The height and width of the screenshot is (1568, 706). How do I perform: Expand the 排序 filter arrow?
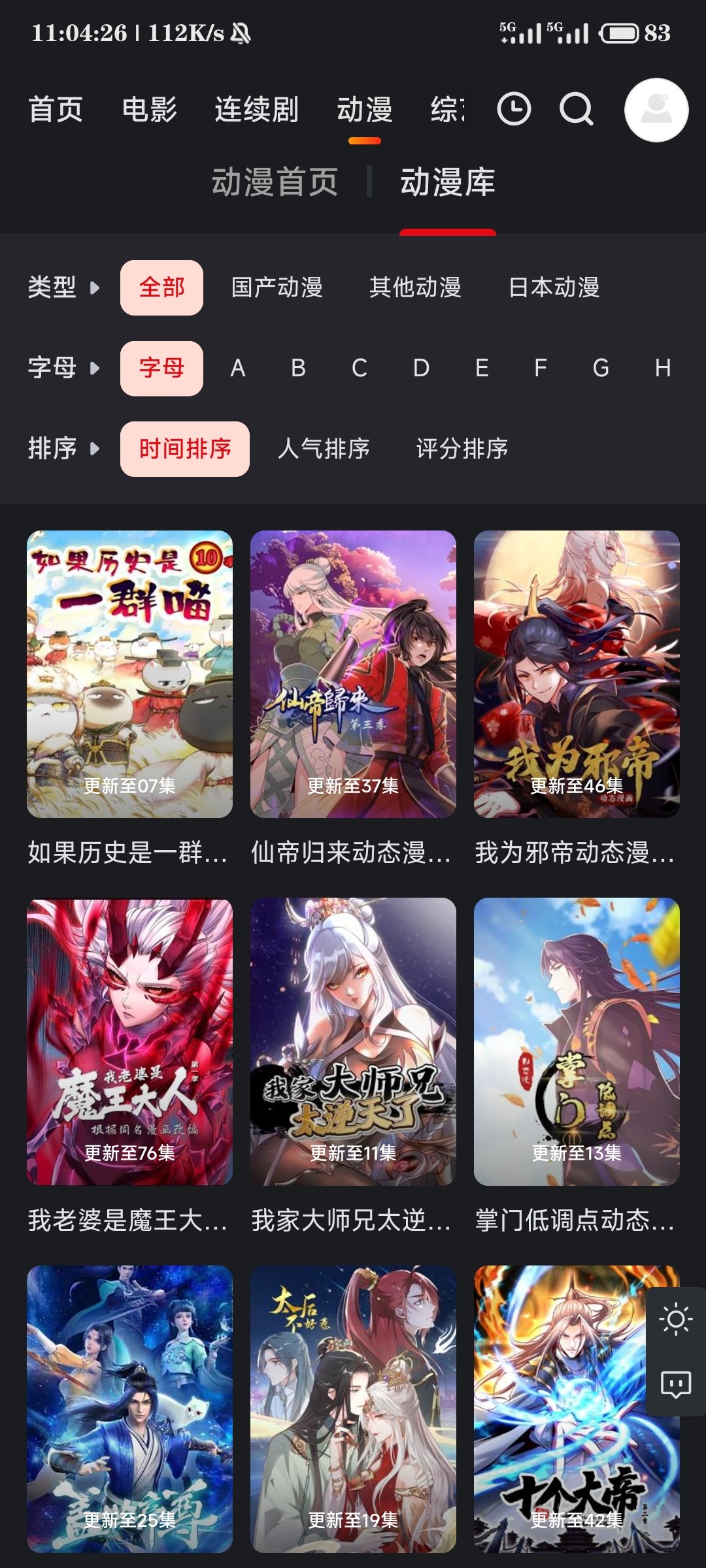point(95,449)
